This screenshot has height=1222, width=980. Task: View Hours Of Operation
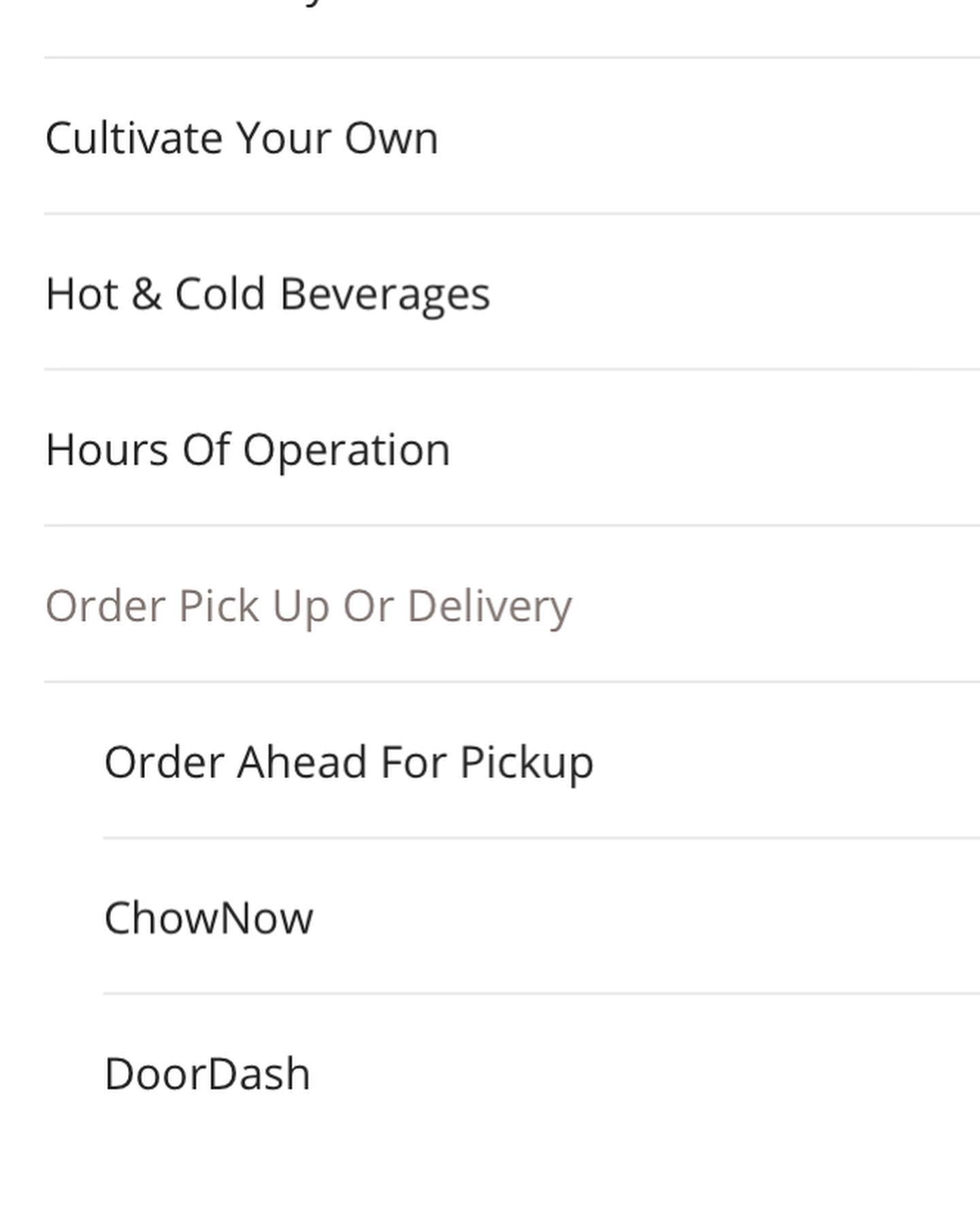(248, 450)
